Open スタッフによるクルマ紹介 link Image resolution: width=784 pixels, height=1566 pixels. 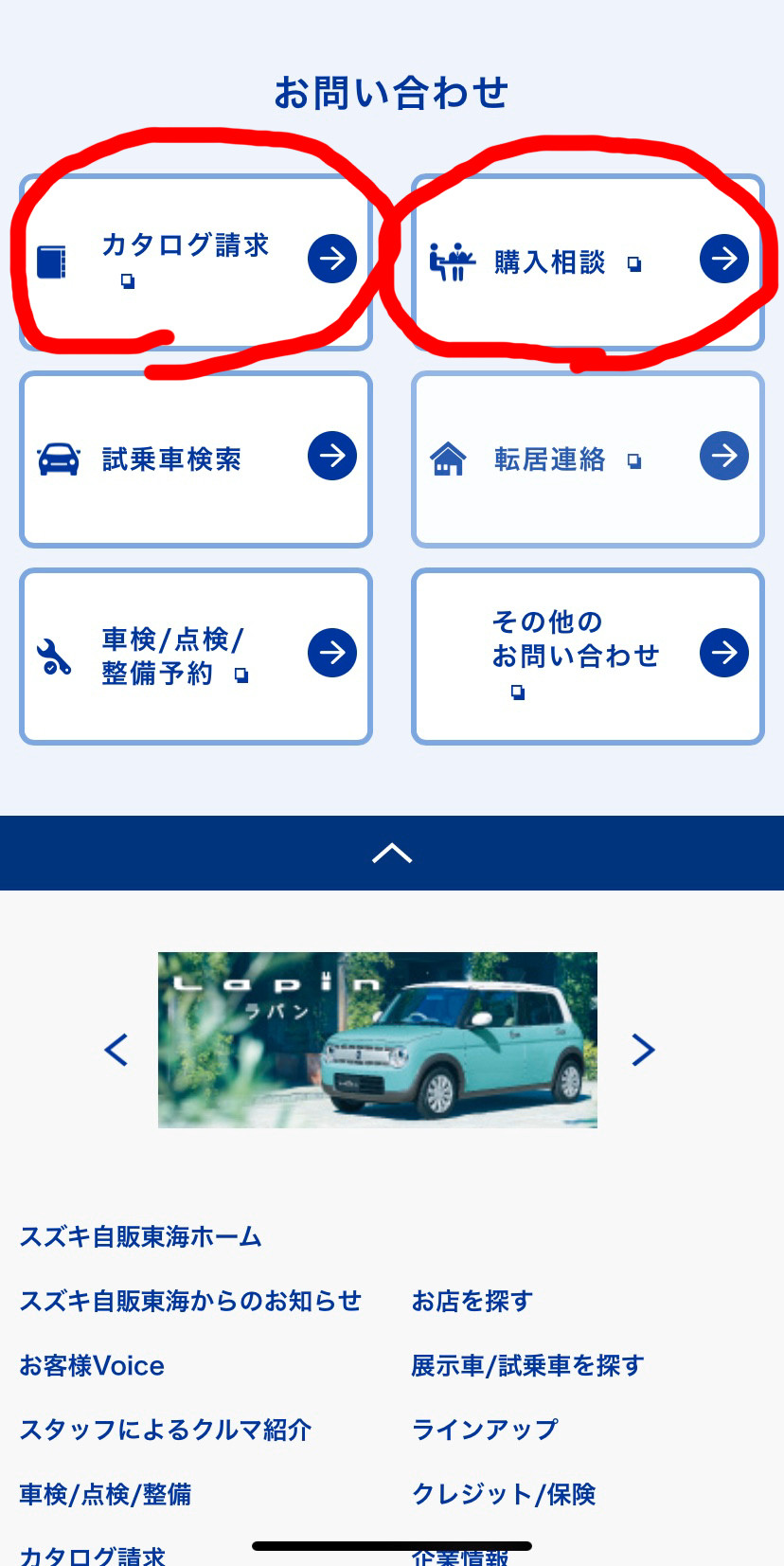tap(166, 1430)
